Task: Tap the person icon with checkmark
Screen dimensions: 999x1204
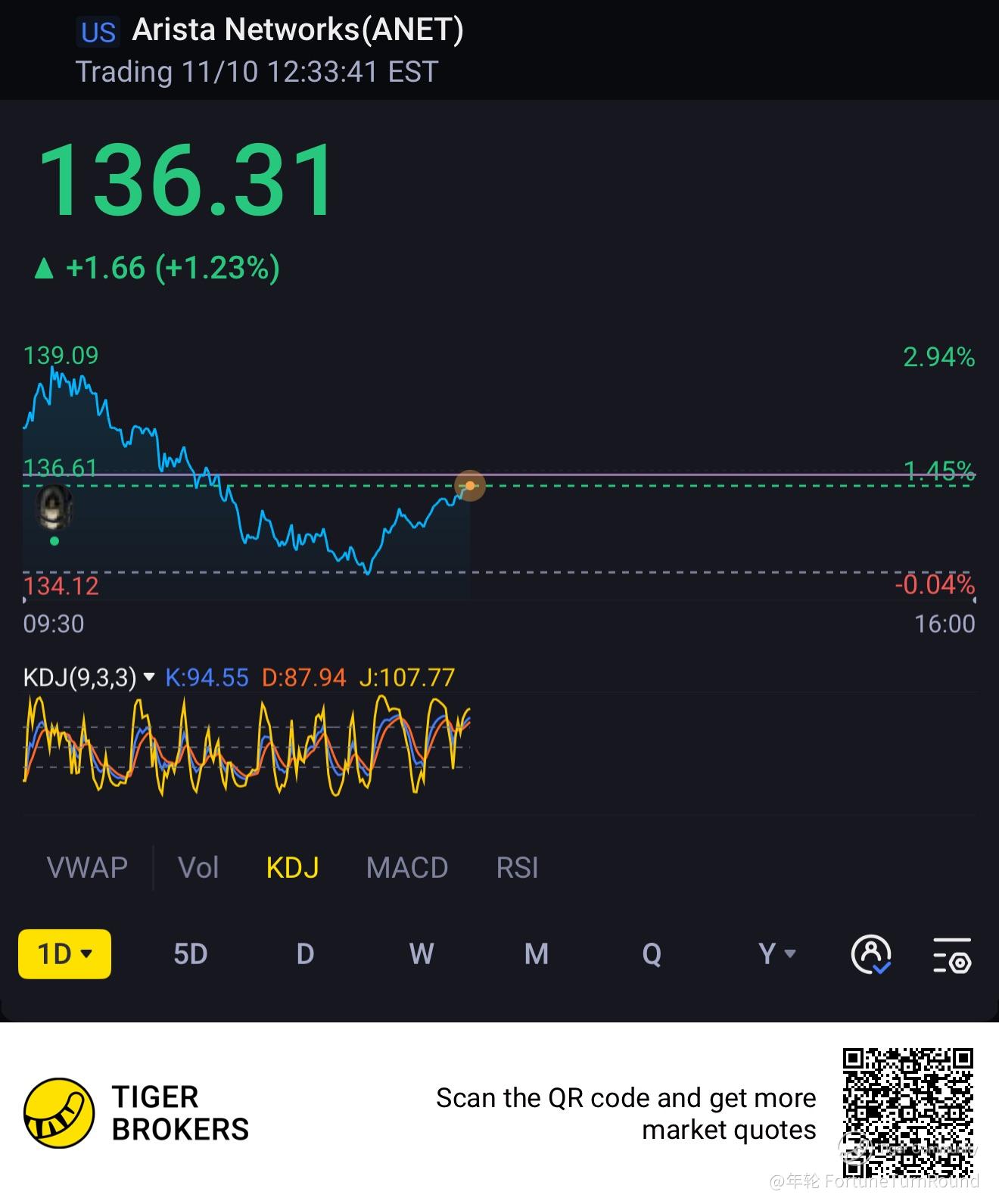Action: click(871, 954)
